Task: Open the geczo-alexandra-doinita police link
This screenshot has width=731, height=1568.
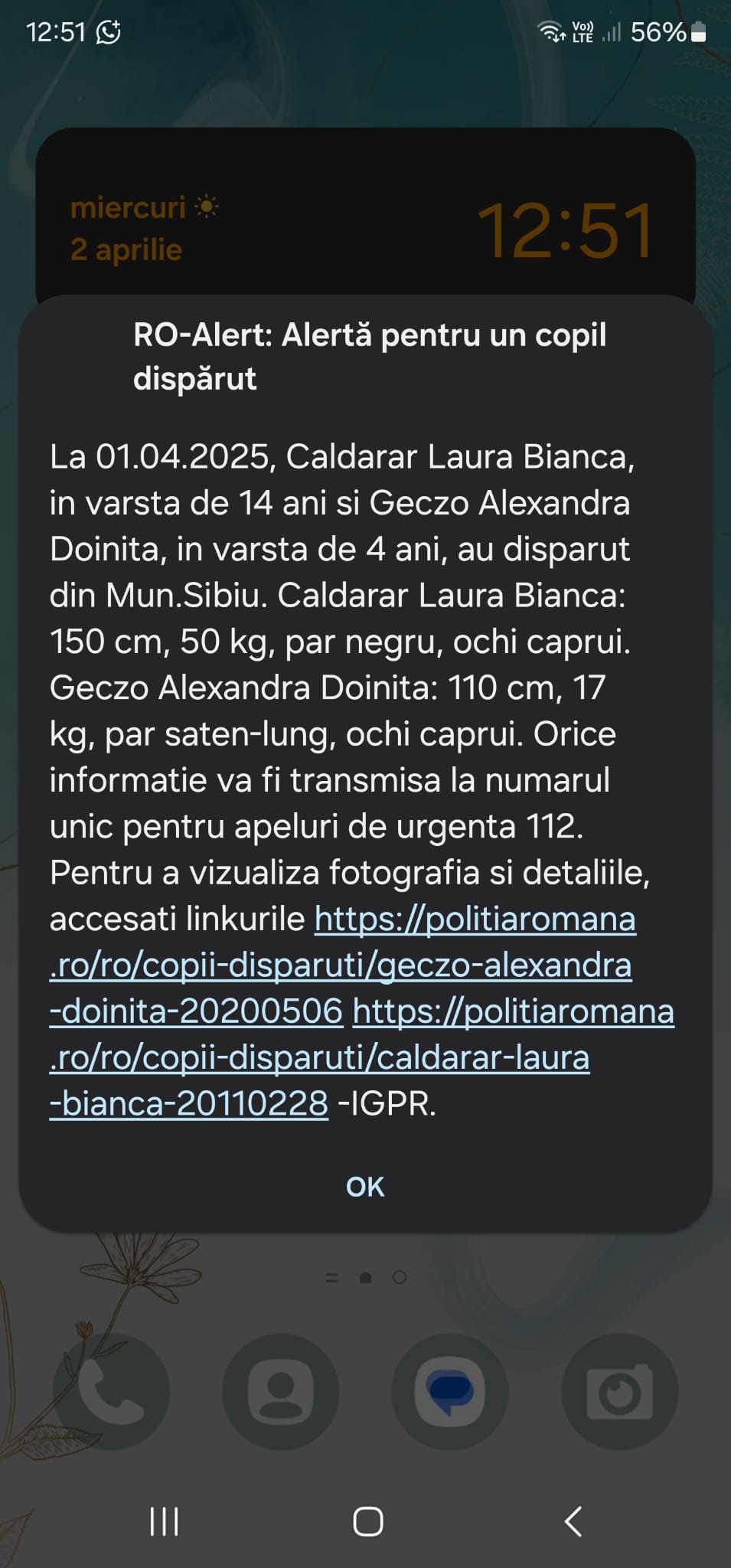Action: (x=341, y=965)
